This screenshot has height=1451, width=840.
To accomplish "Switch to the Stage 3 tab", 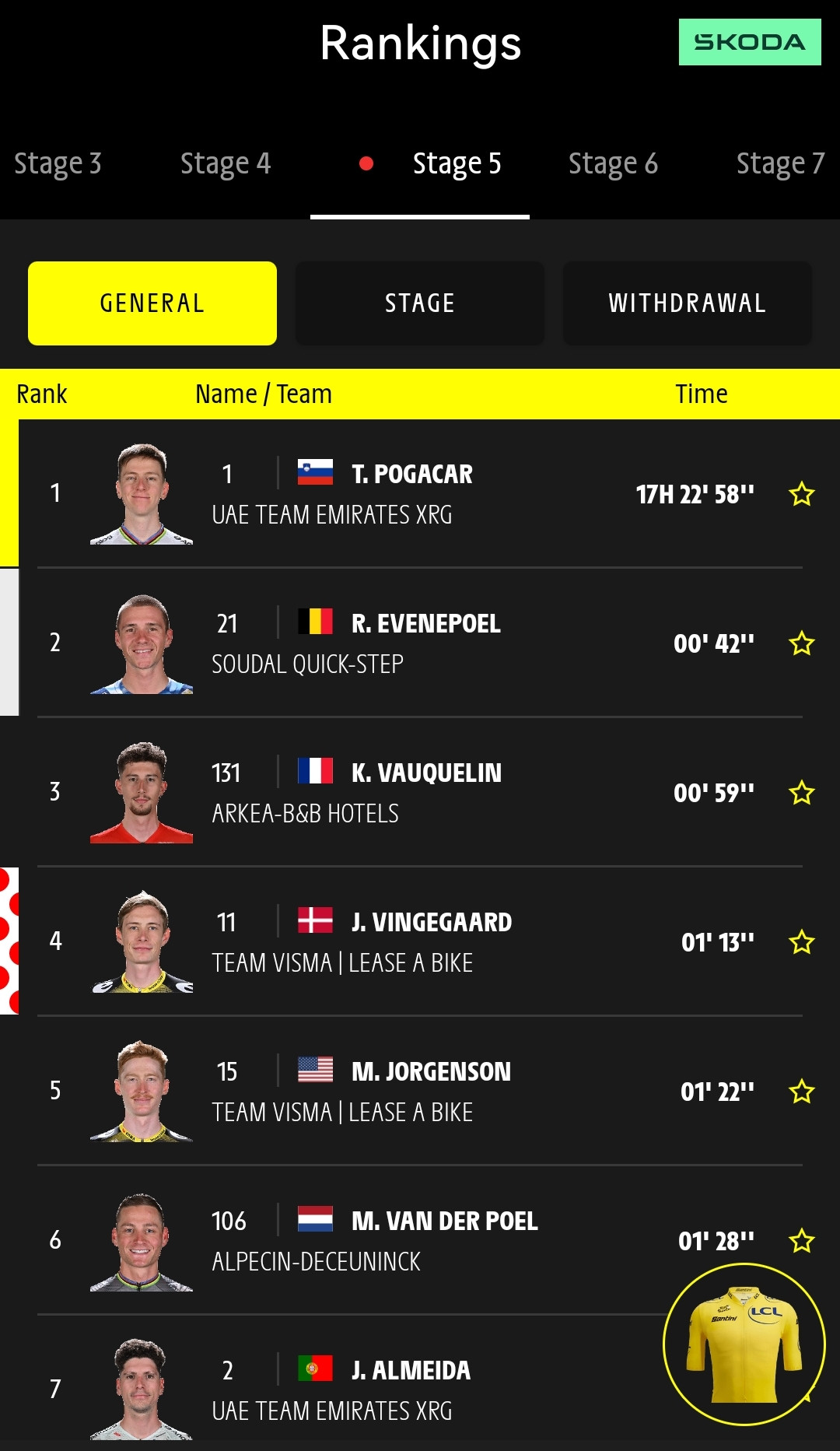I will 58,163.
